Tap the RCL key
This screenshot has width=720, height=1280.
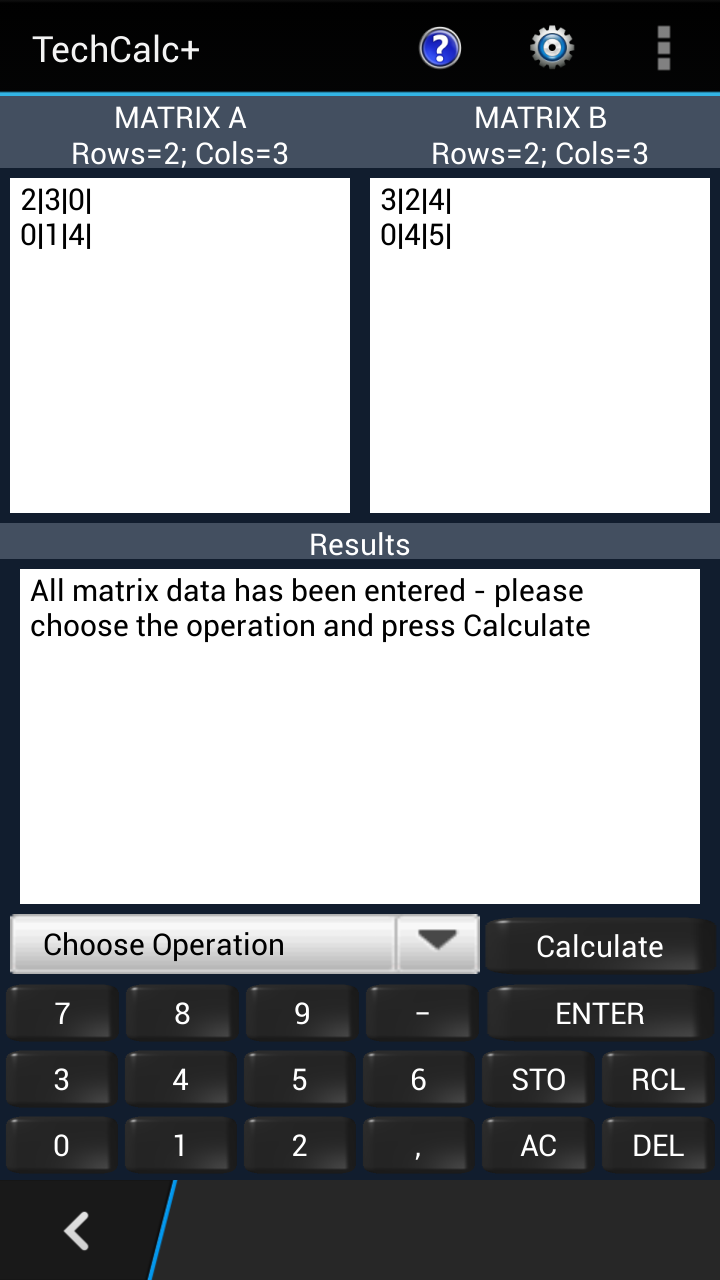click(658, 1080)
